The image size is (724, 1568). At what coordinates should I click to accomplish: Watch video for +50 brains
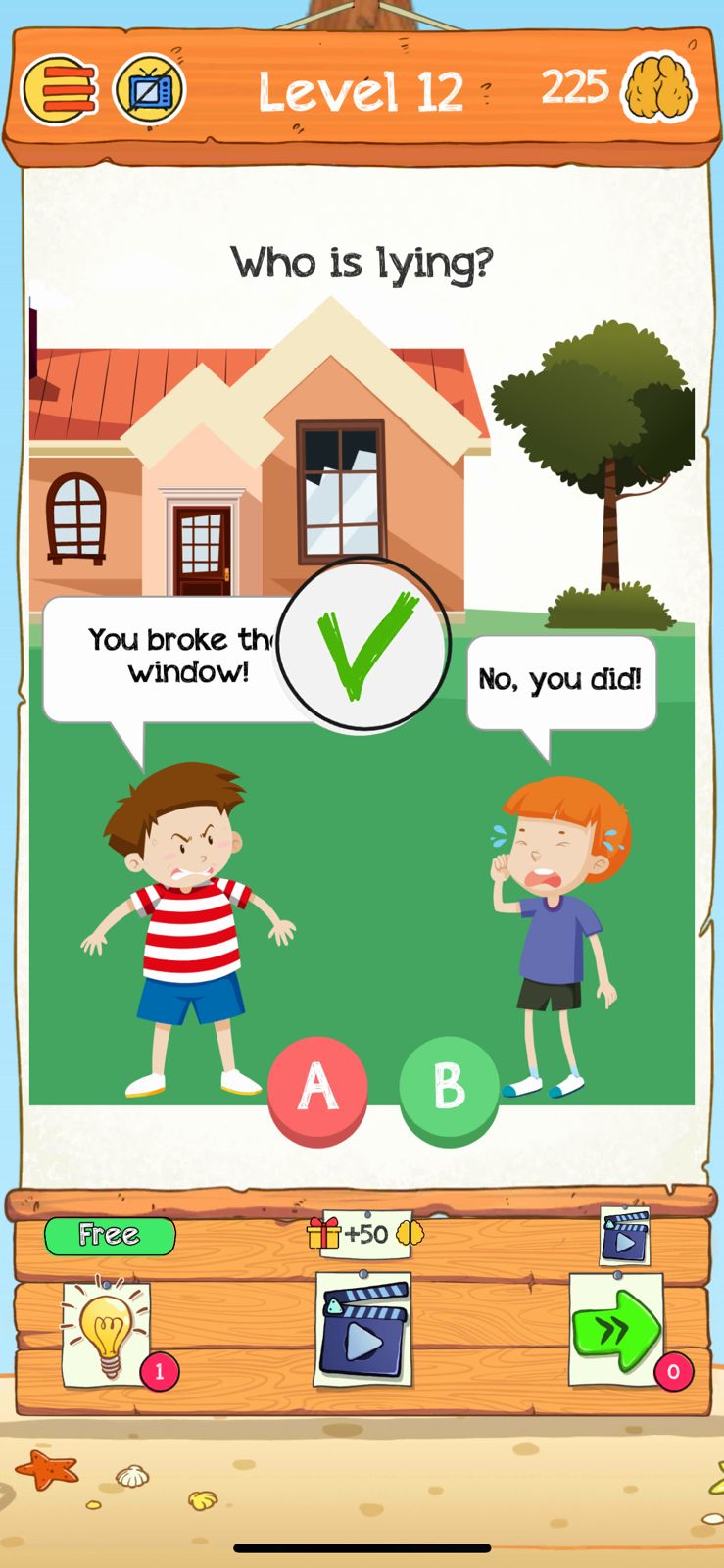(363, 1329)
